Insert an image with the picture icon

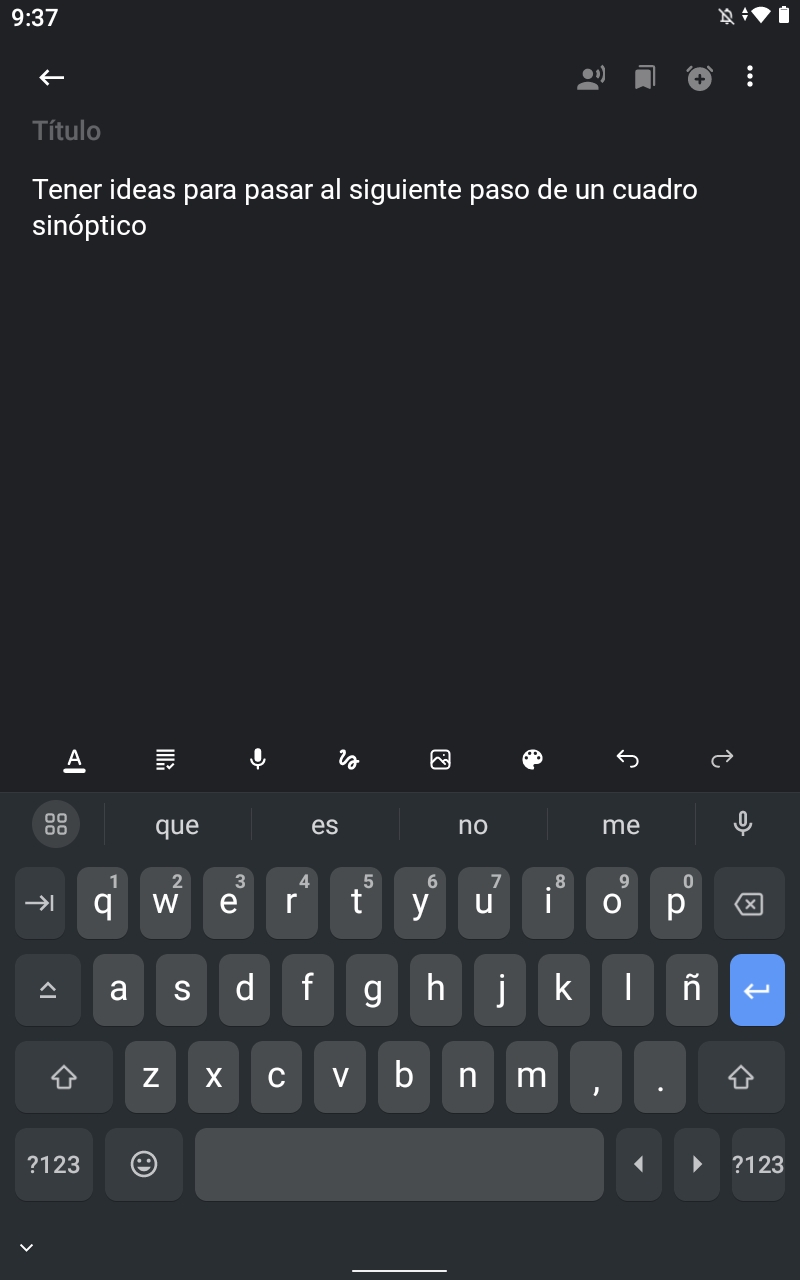441,760
